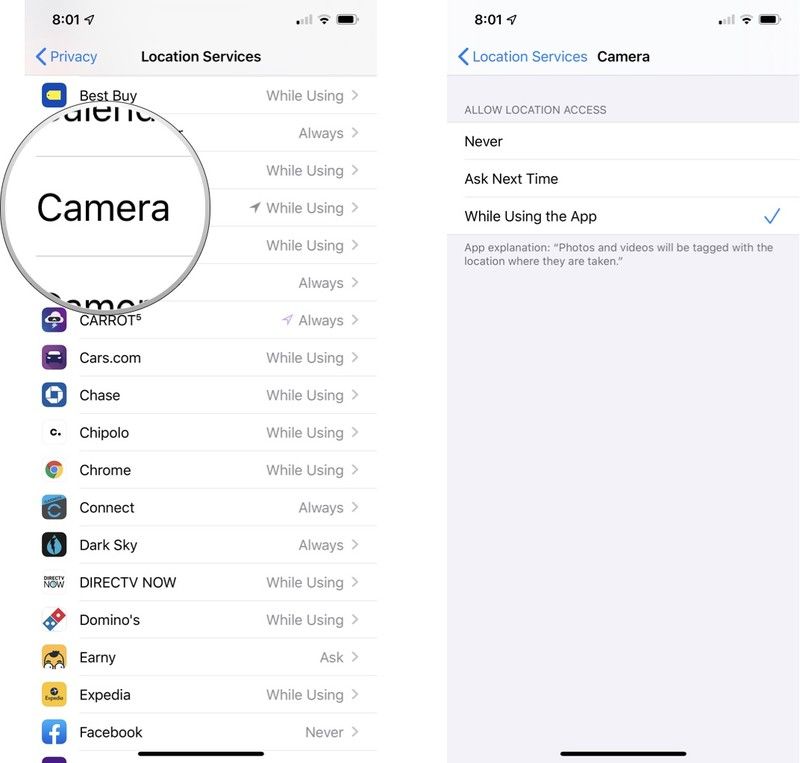The width and height of the screenshot is (800, 763).
Task: Open the Cars.com location row
Action: (200, 358)
